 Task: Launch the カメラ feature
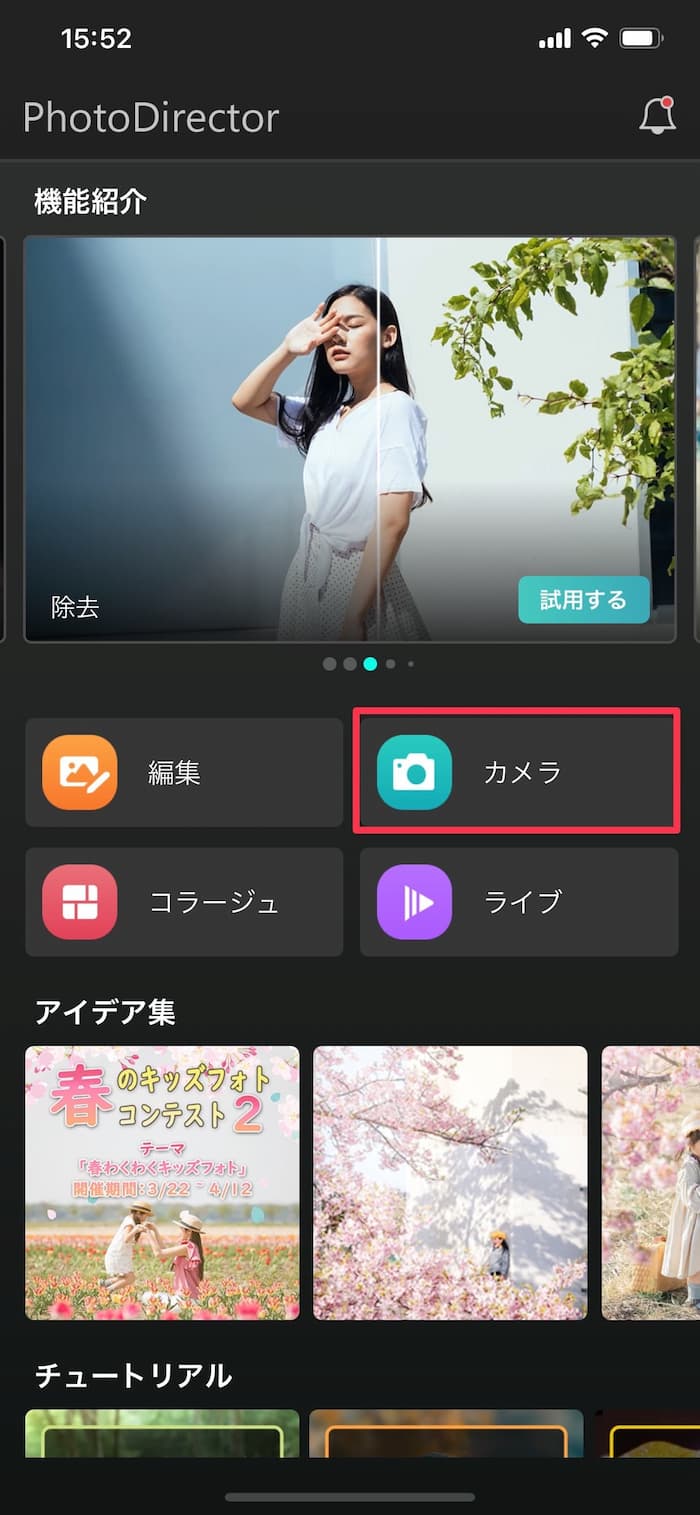[x=519, y=772]
